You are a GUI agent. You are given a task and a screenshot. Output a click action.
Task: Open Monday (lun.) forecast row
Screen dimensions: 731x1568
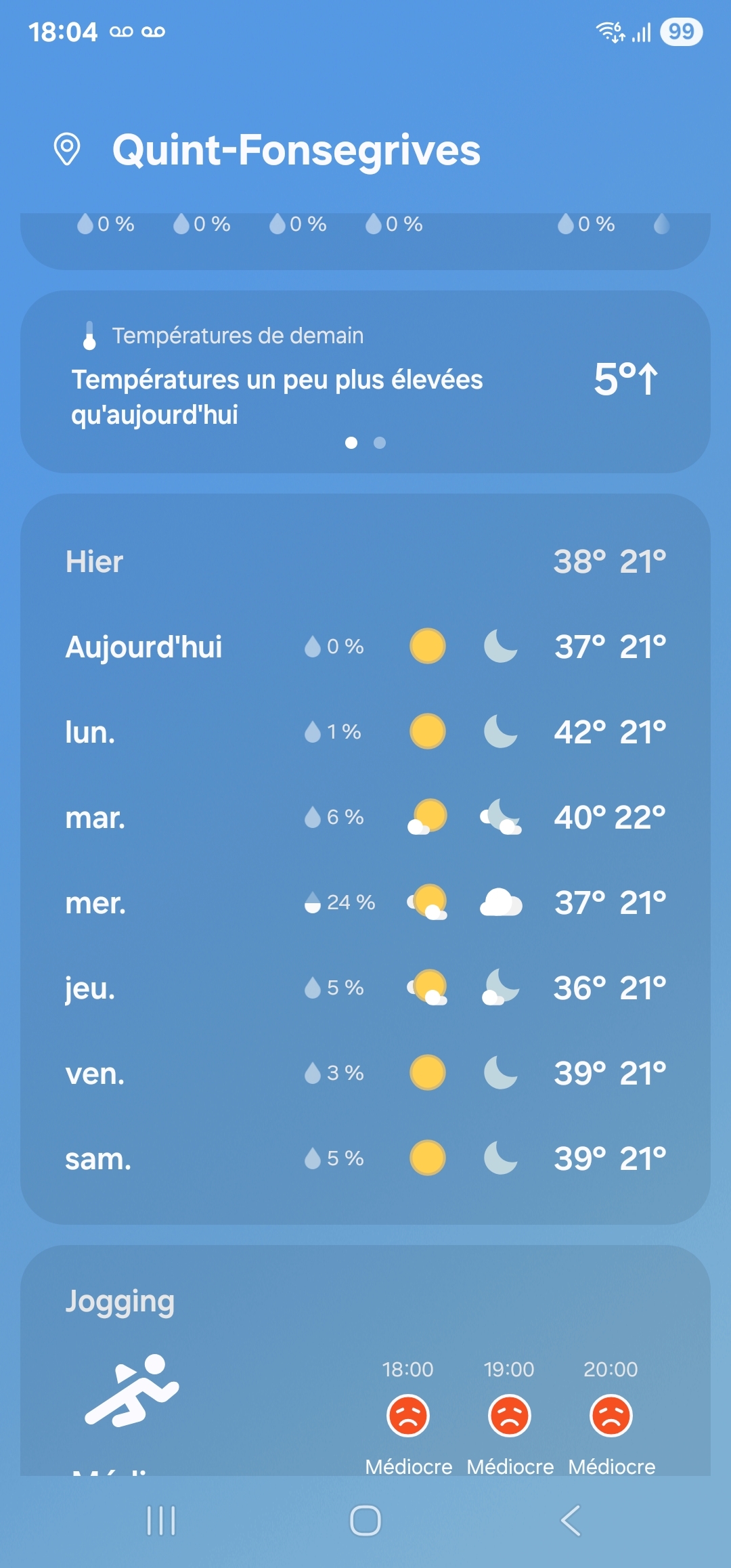(x=365, y=732)
